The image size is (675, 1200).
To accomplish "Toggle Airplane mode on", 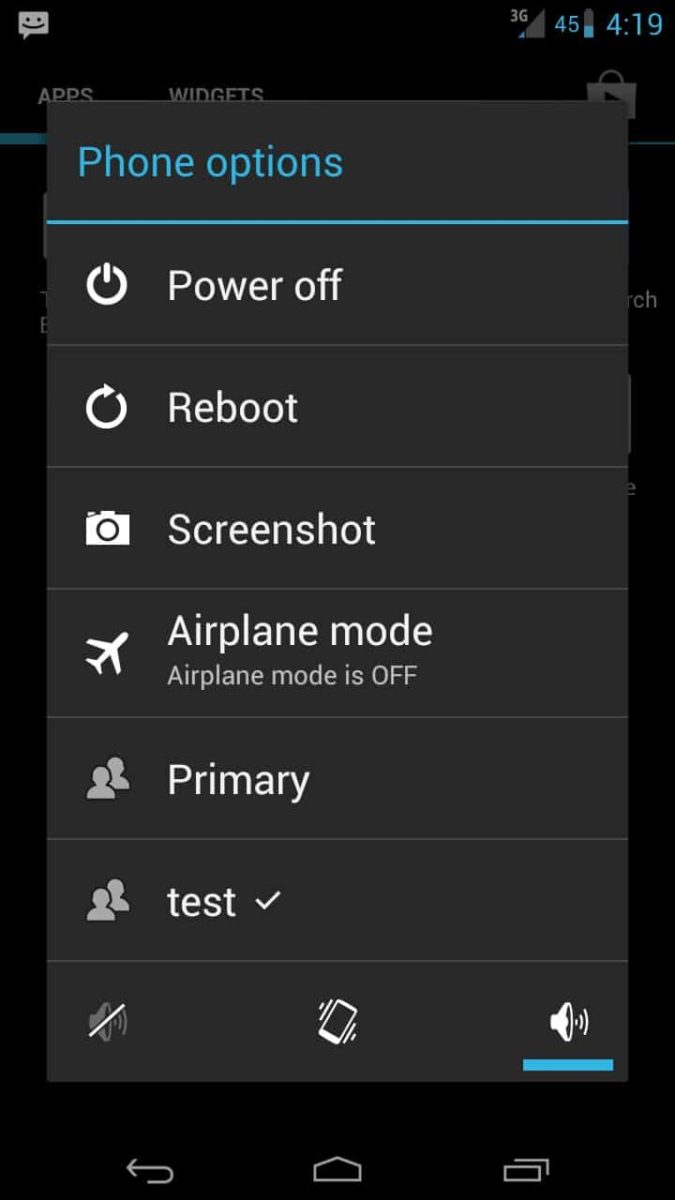I will pos(336,653).
